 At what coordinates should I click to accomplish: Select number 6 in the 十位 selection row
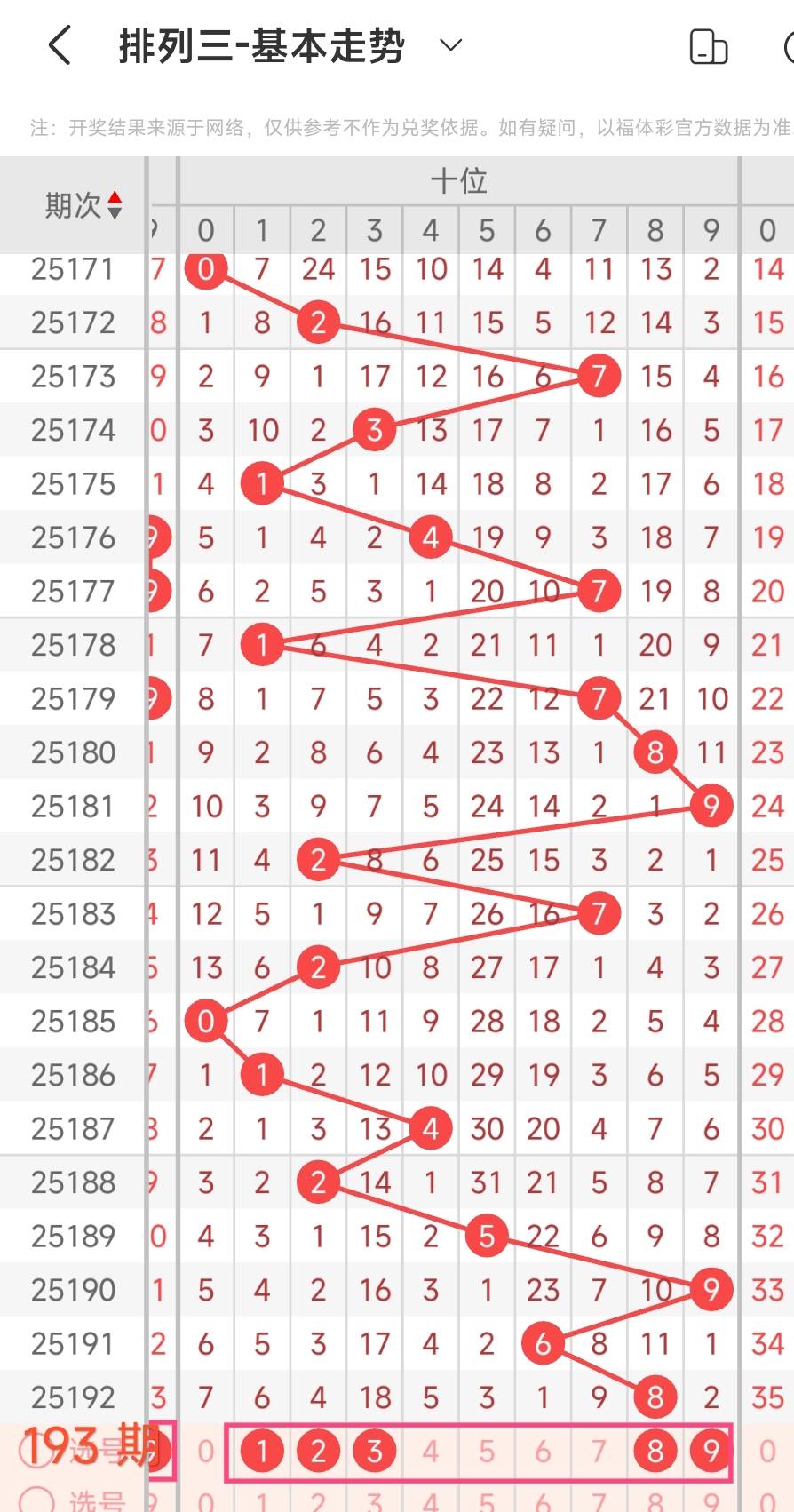click(x=543, y=1452)
